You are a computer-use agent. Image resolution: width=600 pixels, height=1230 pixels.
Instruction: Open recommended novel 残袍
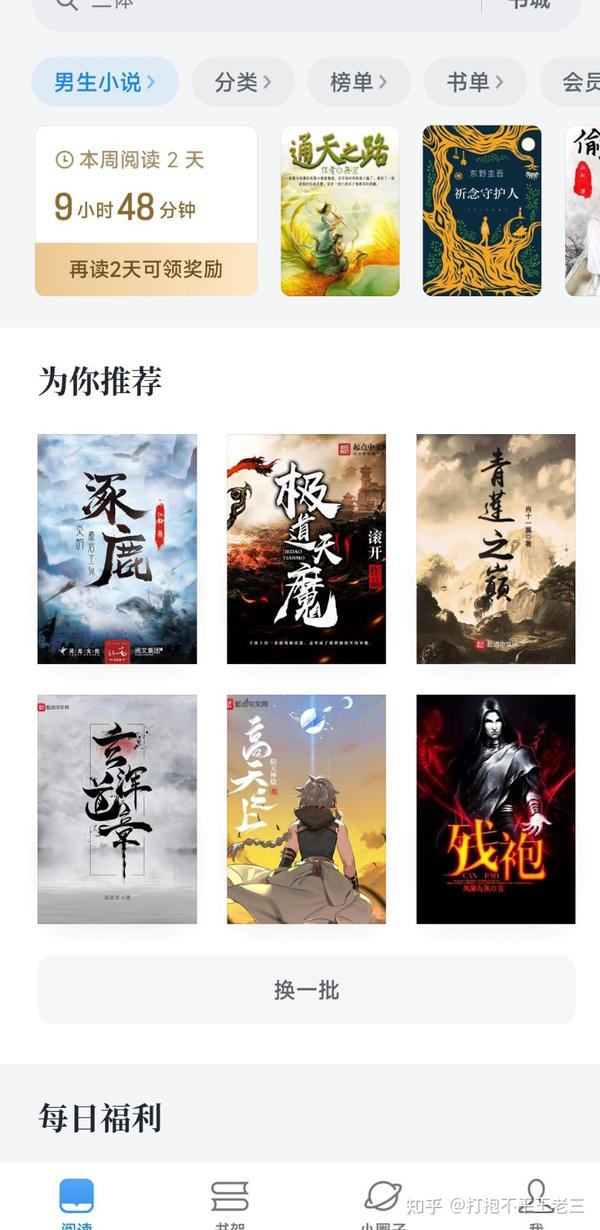496,809
